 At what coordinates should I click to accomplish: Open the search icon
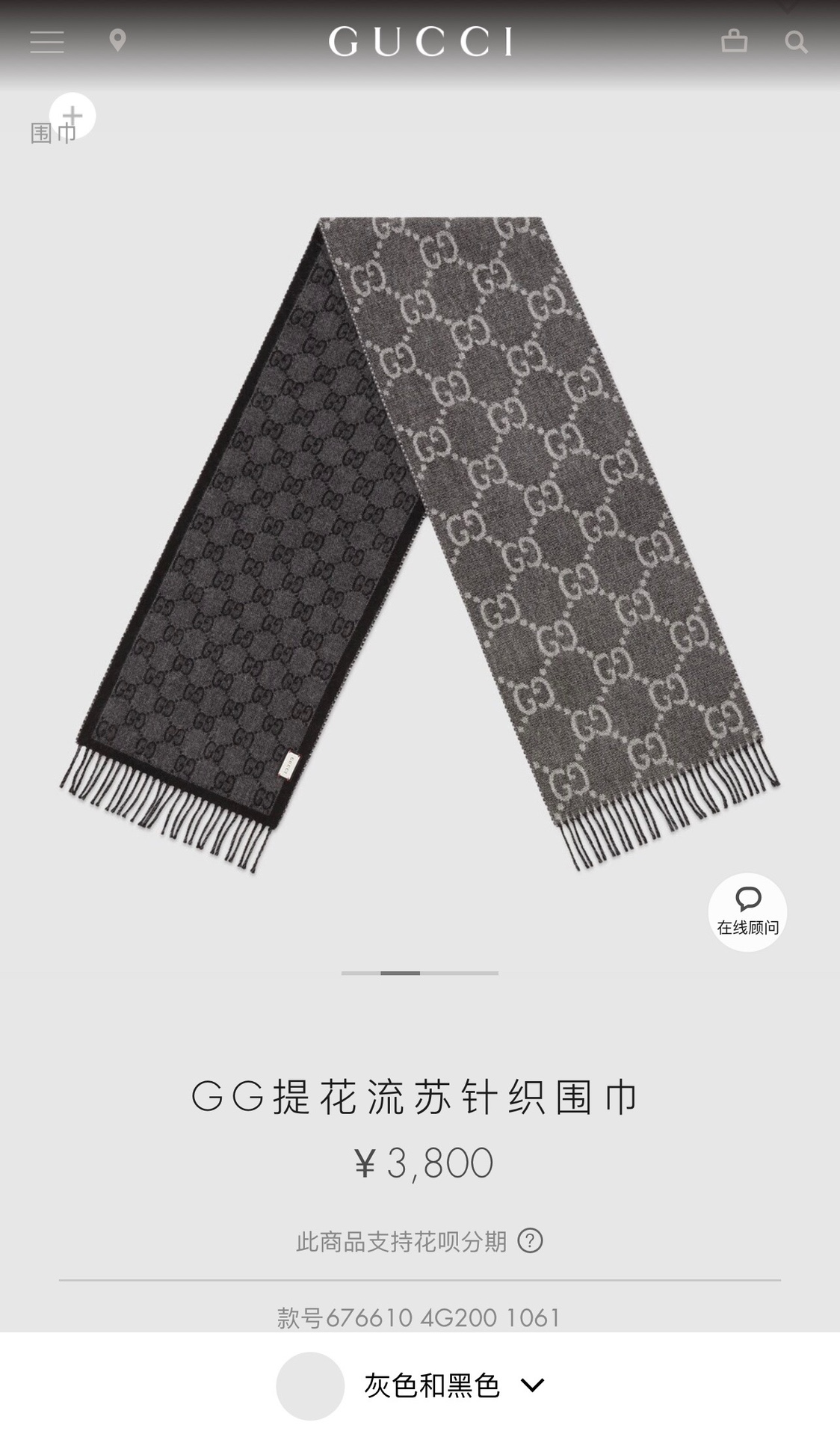coord(796,42)
